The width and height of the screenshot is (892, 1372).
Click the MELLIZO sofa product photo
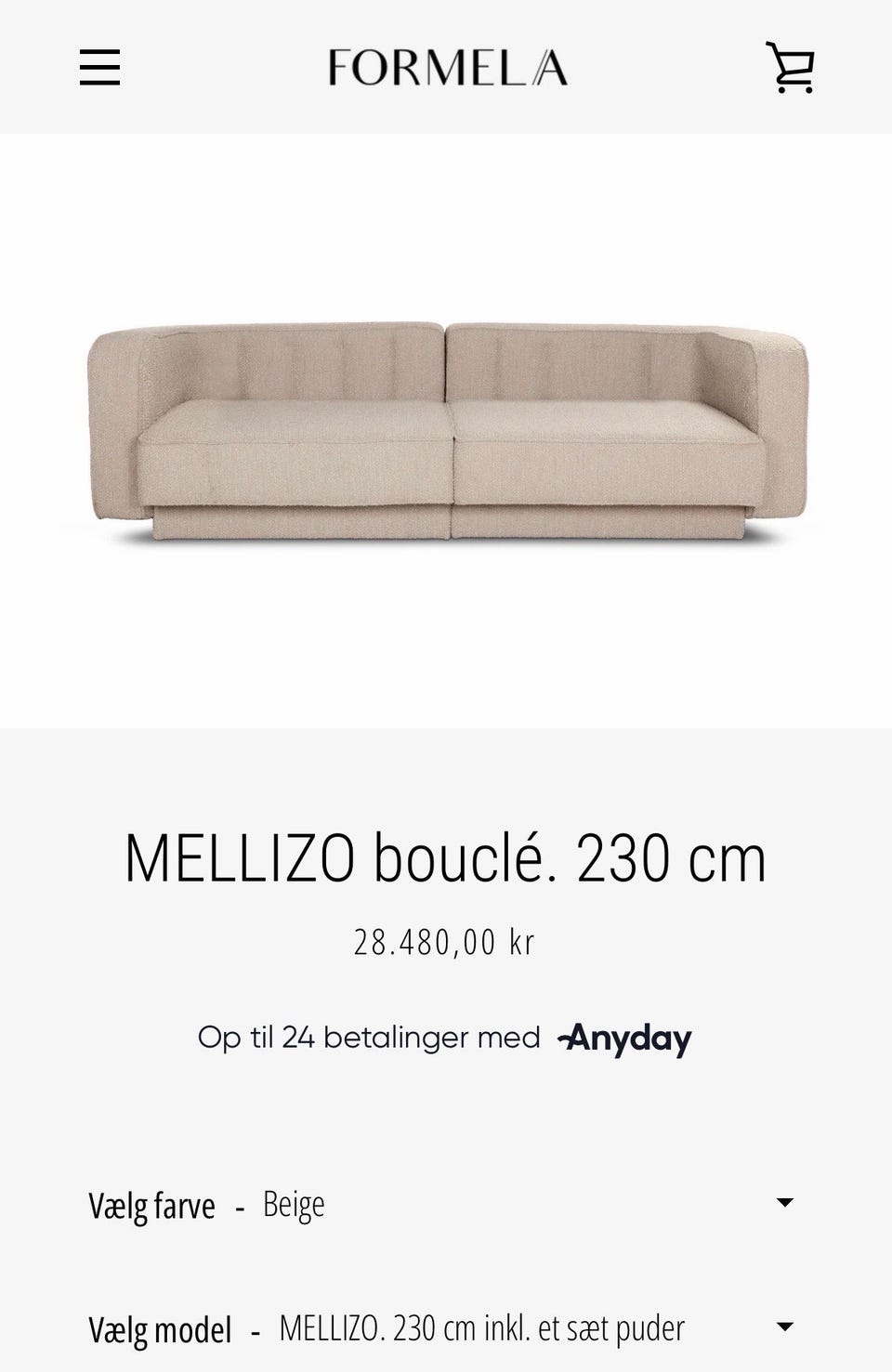pos(446,427)
